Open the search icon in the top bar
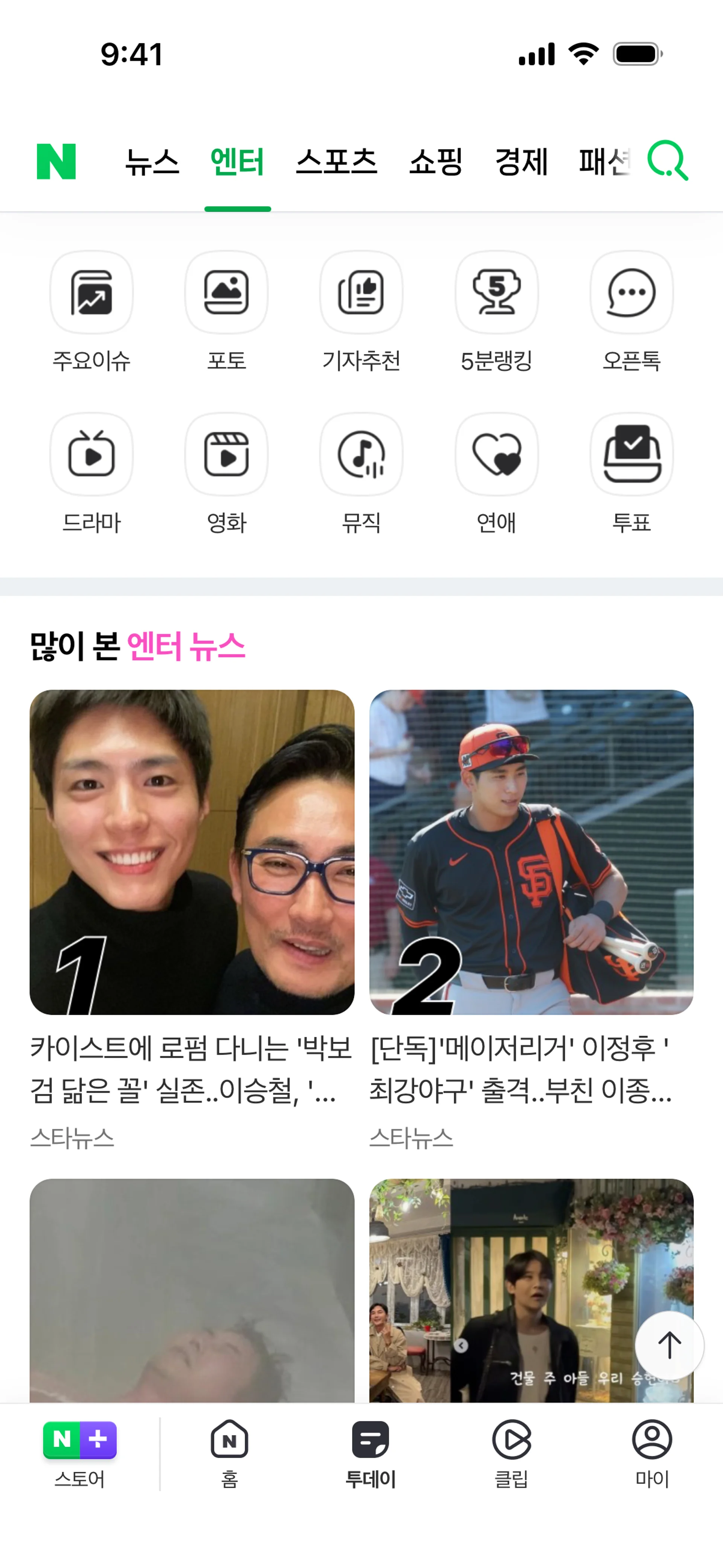Viewport: 723px width, 1568px height. (668, 161)
